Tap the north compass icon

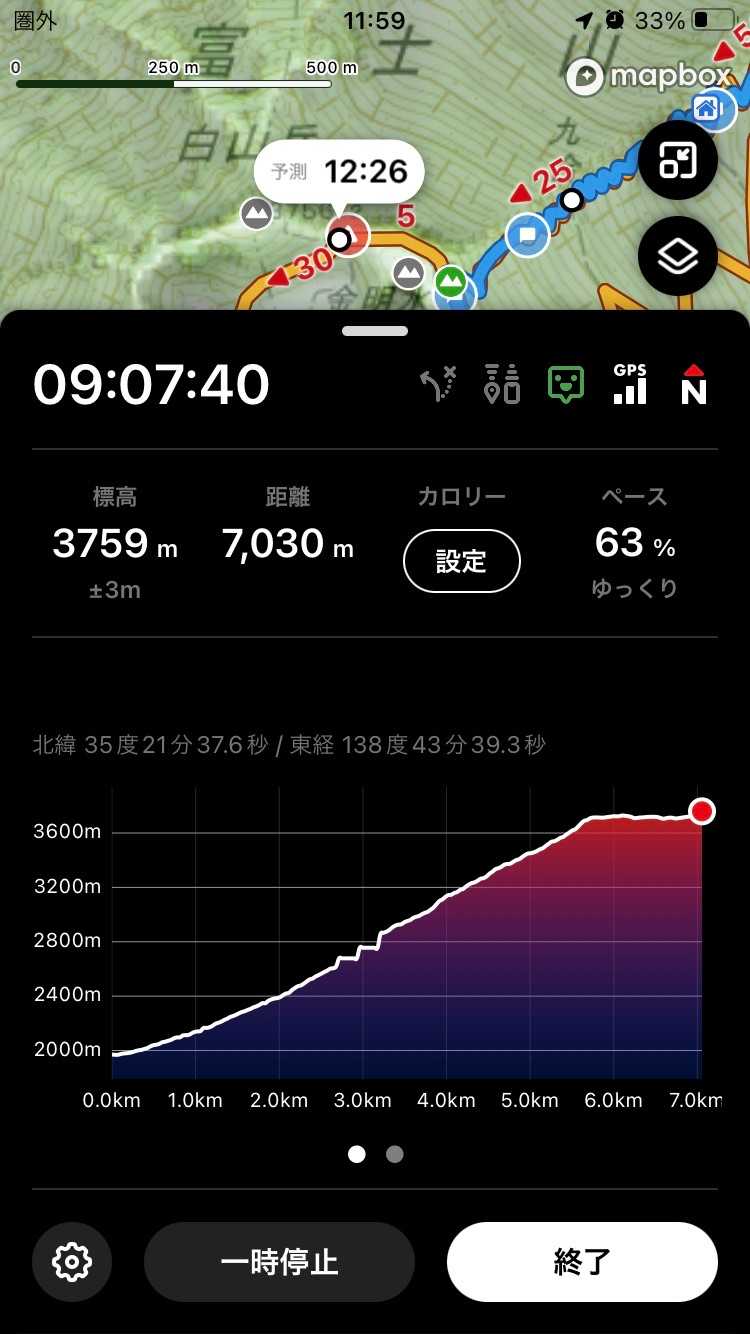click(x=693, y=385)
